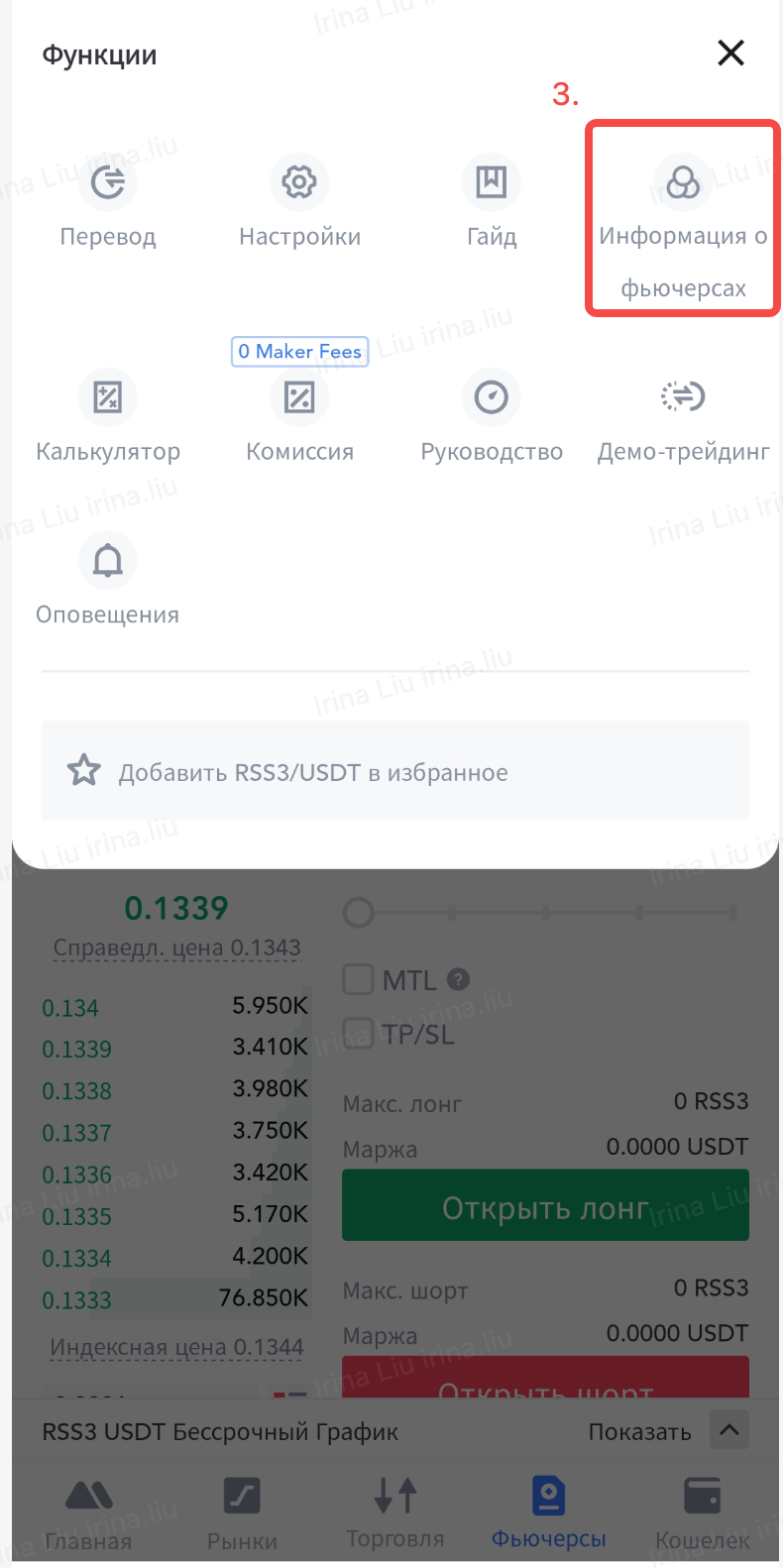Add RSS3/USDT to favorites

pyautogui.click(x=394, y=771)
